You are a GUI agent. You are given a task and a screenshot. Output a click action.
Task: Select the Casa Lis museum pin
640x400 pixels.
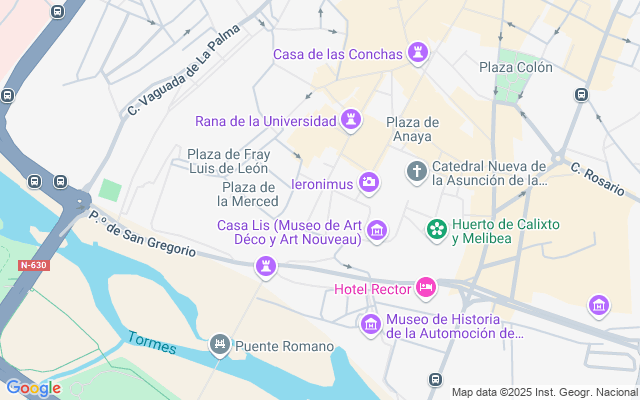[376, 231]
